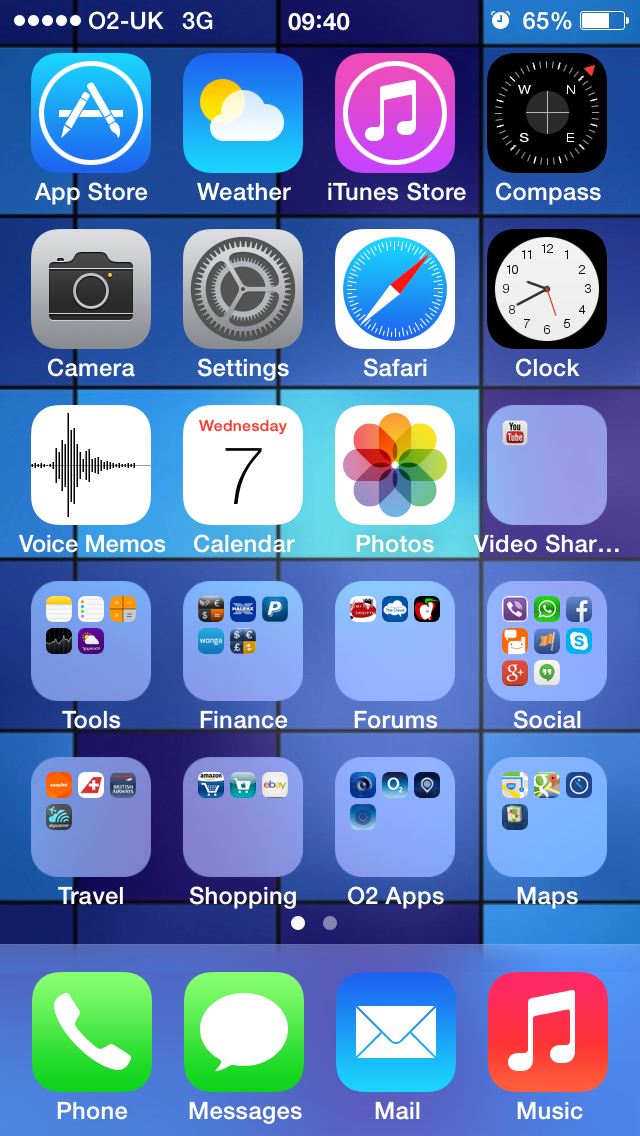Screen dimensions: 640x1136
Task: Launch the Weather app
Action: 243,113
